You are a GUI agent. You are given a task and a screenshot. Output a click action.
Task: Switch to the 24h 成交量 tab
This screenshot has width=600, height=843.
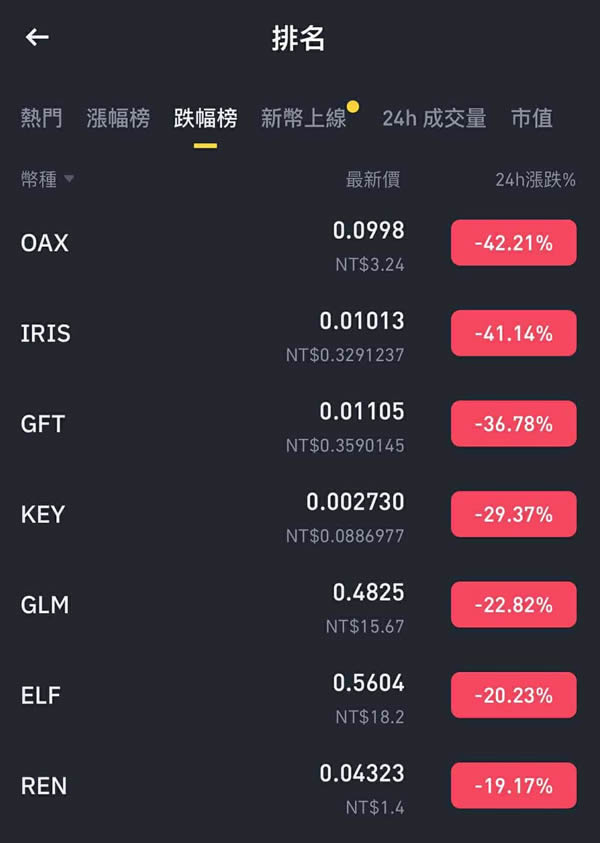(434, 118)
